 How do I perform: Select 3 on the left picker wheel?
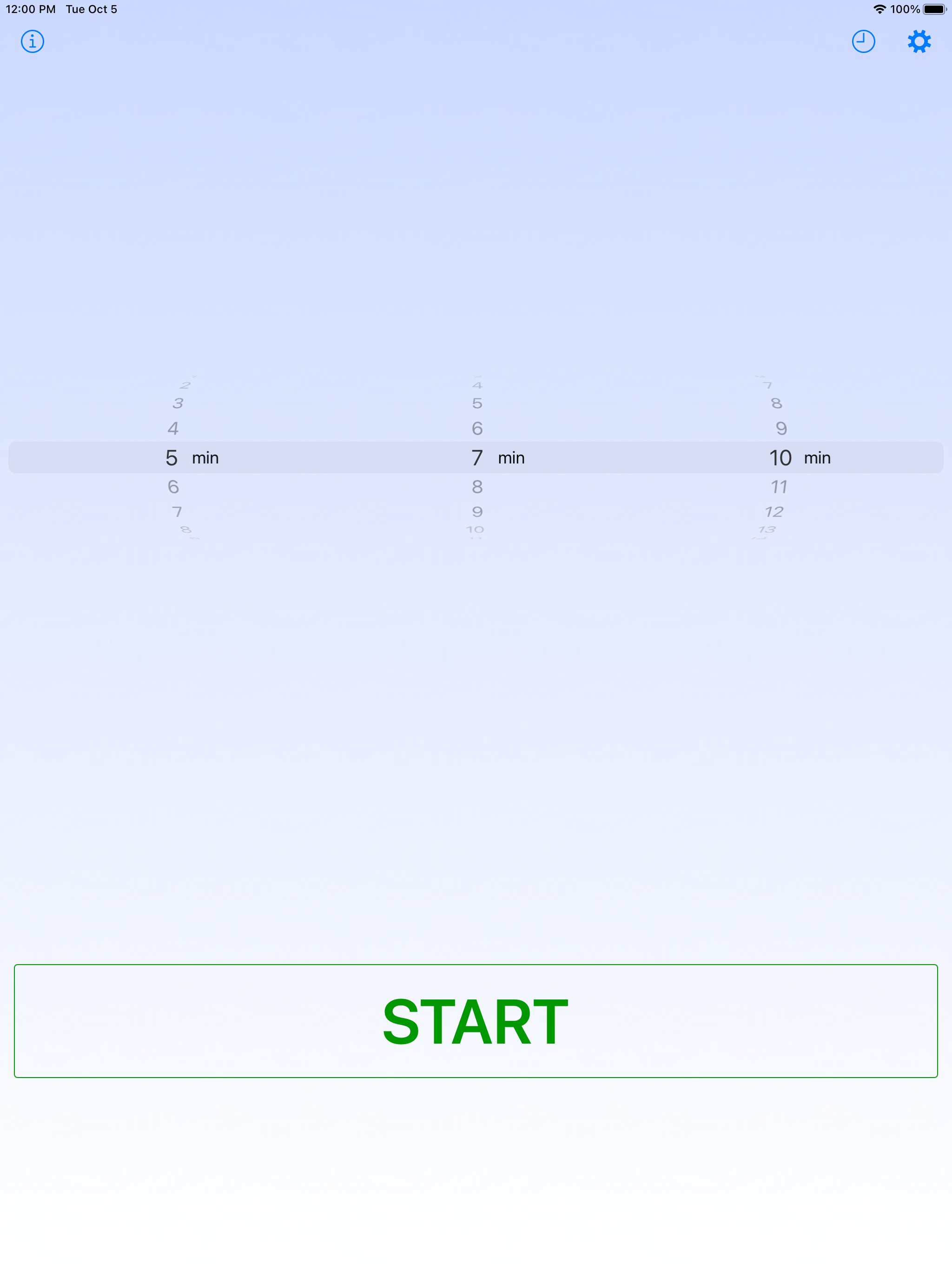[178, 403]
